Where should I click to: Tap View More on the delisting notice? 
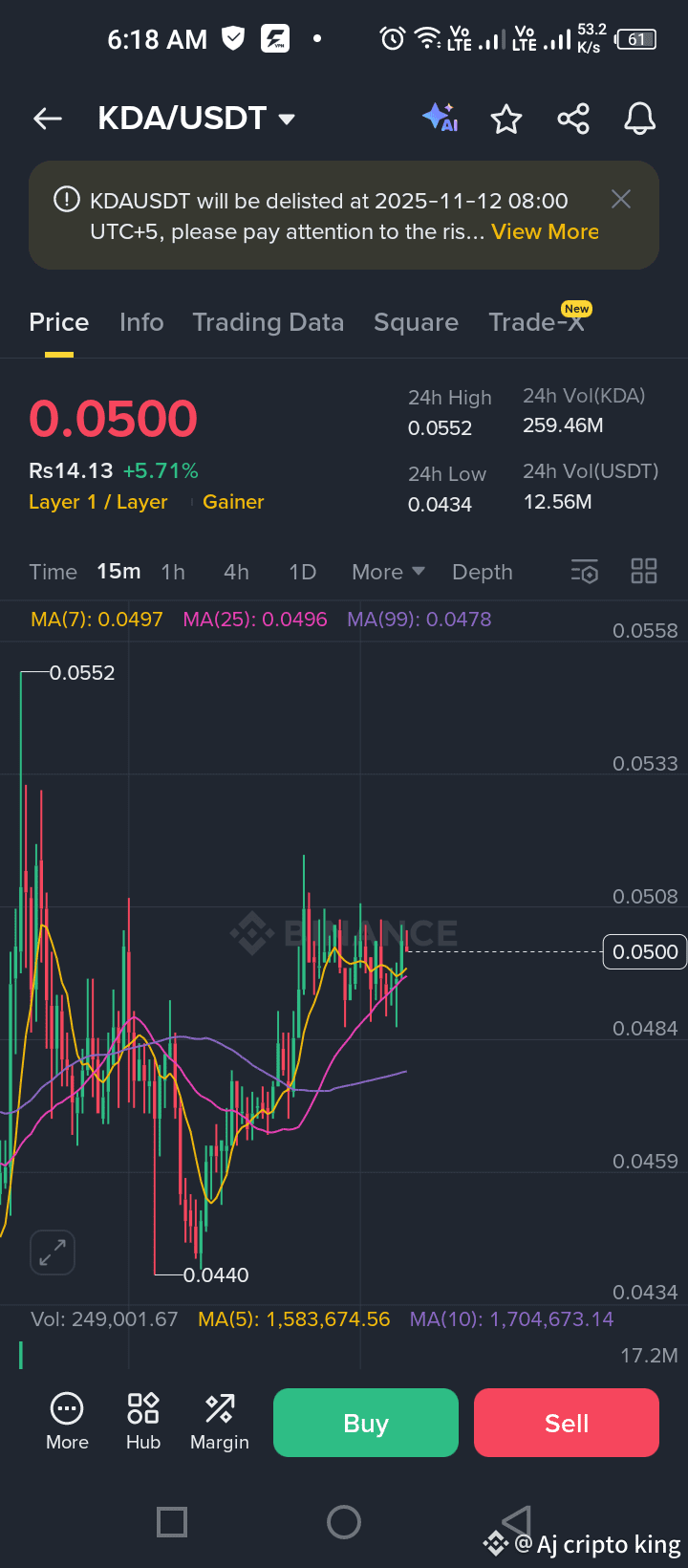(x=545, y=231)
